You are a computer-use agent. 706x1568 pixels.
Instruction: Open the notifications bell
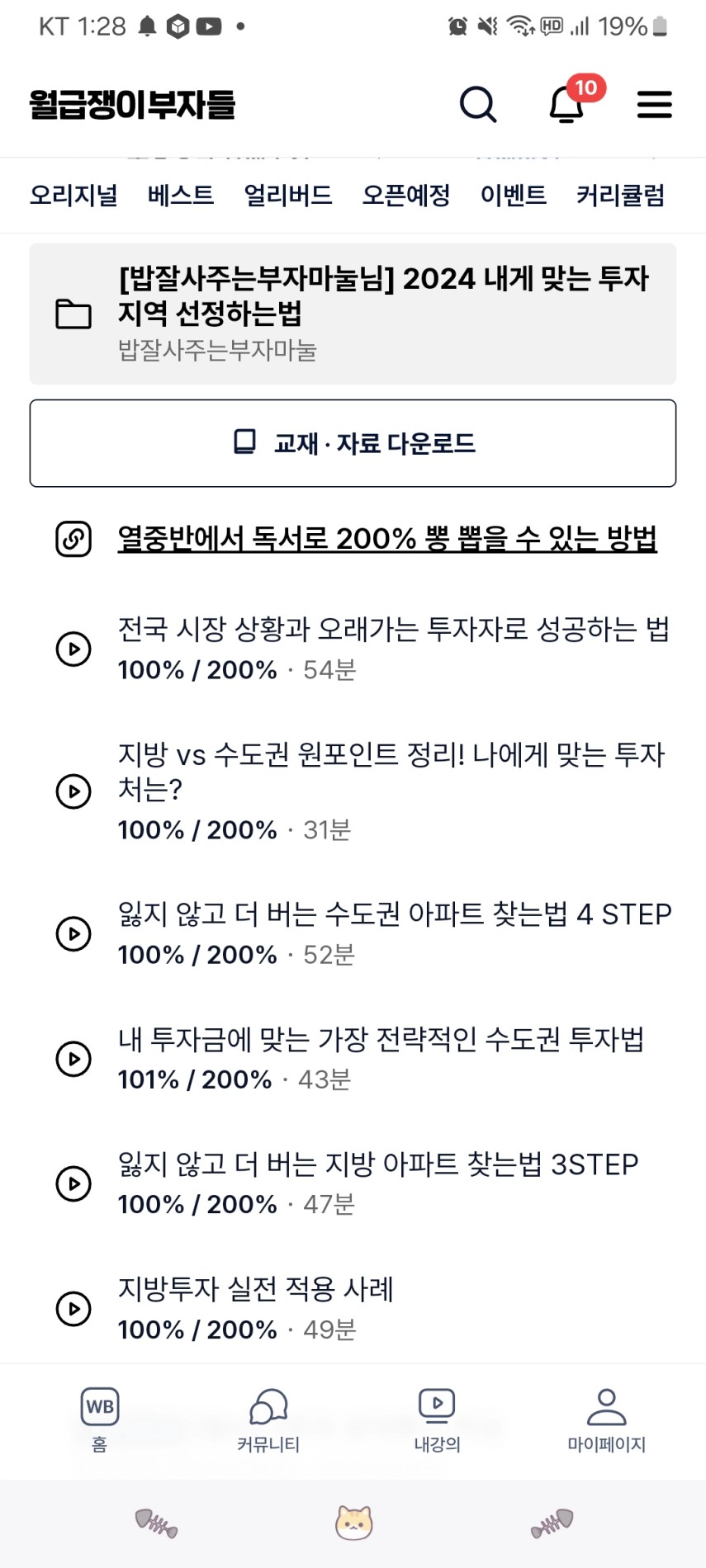567,105
